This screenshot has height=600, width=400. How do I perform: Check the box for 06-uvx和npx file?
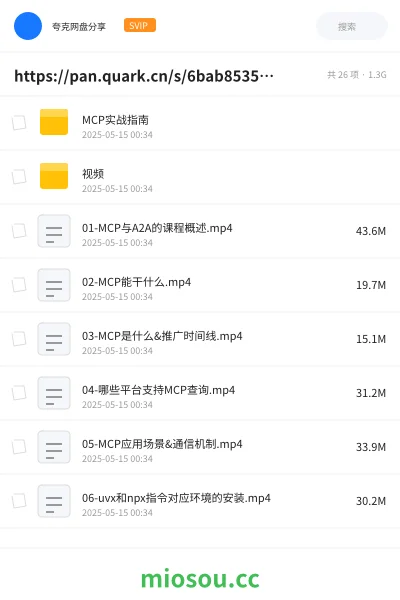click(19, 501)
